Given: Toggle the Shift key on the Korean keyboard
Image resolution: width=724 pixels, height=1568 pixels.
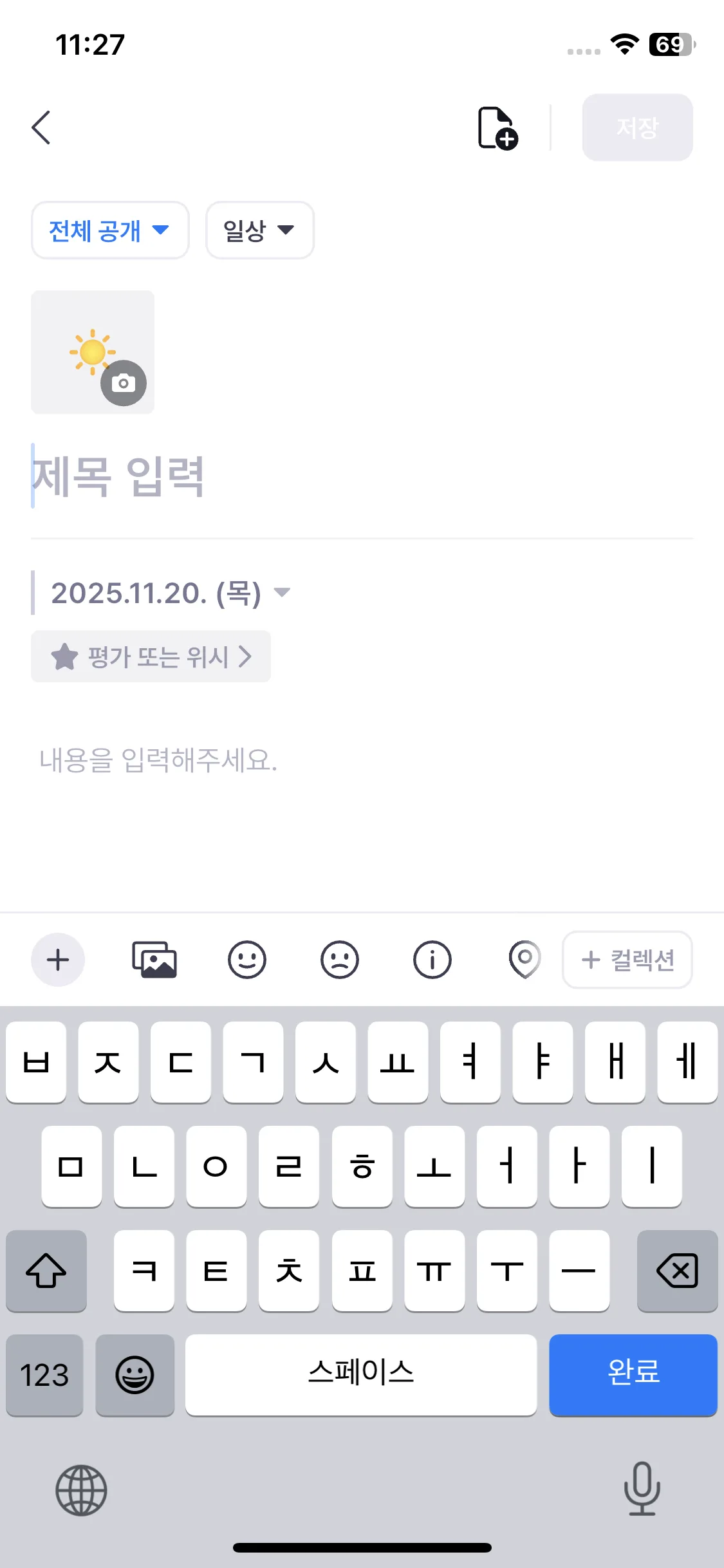Looking at the screenshot, I should (x=46, y=1271).
